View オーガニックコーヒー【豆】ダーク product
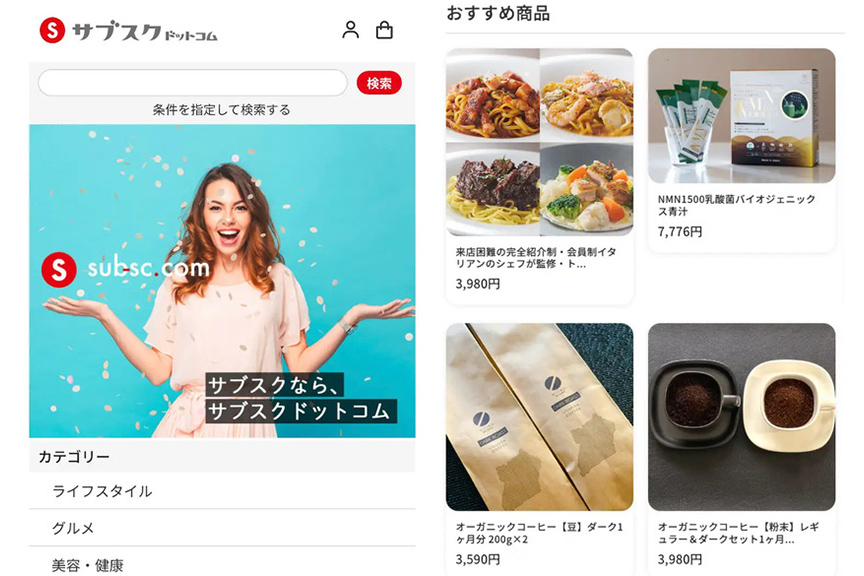The width and height of the screenshot is (864, 576). coord(539,445)
